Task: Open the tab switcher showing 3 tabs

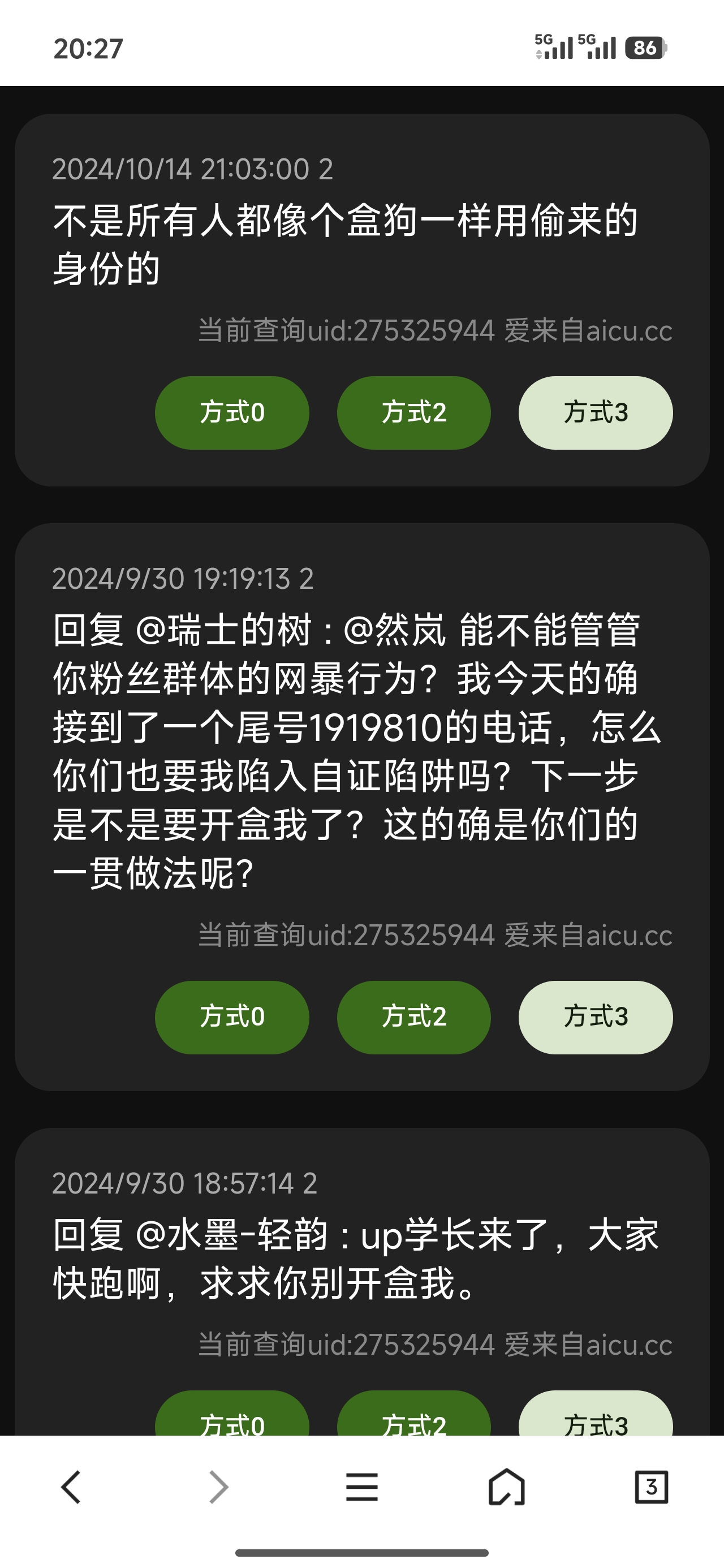Action: click(x=651, y=1487)
